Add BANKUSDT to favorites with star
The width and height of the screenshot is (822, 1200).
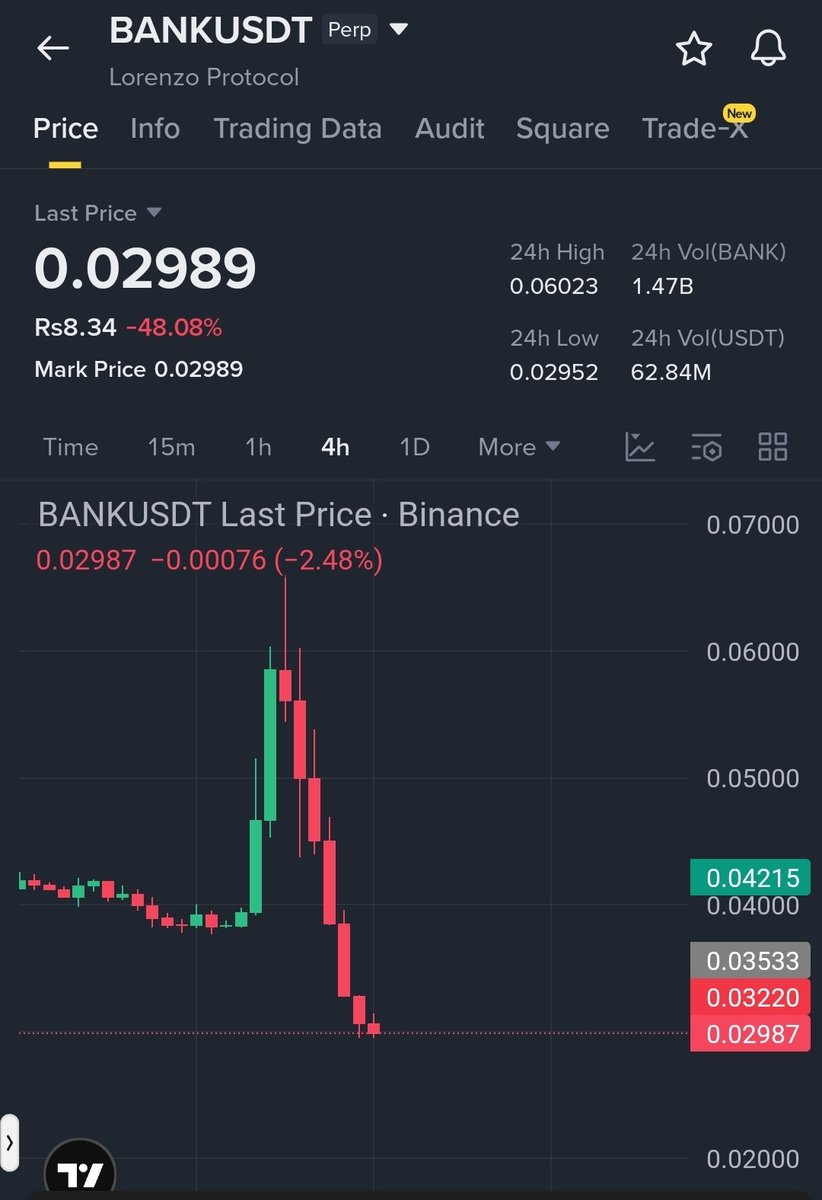coord(694,49)
